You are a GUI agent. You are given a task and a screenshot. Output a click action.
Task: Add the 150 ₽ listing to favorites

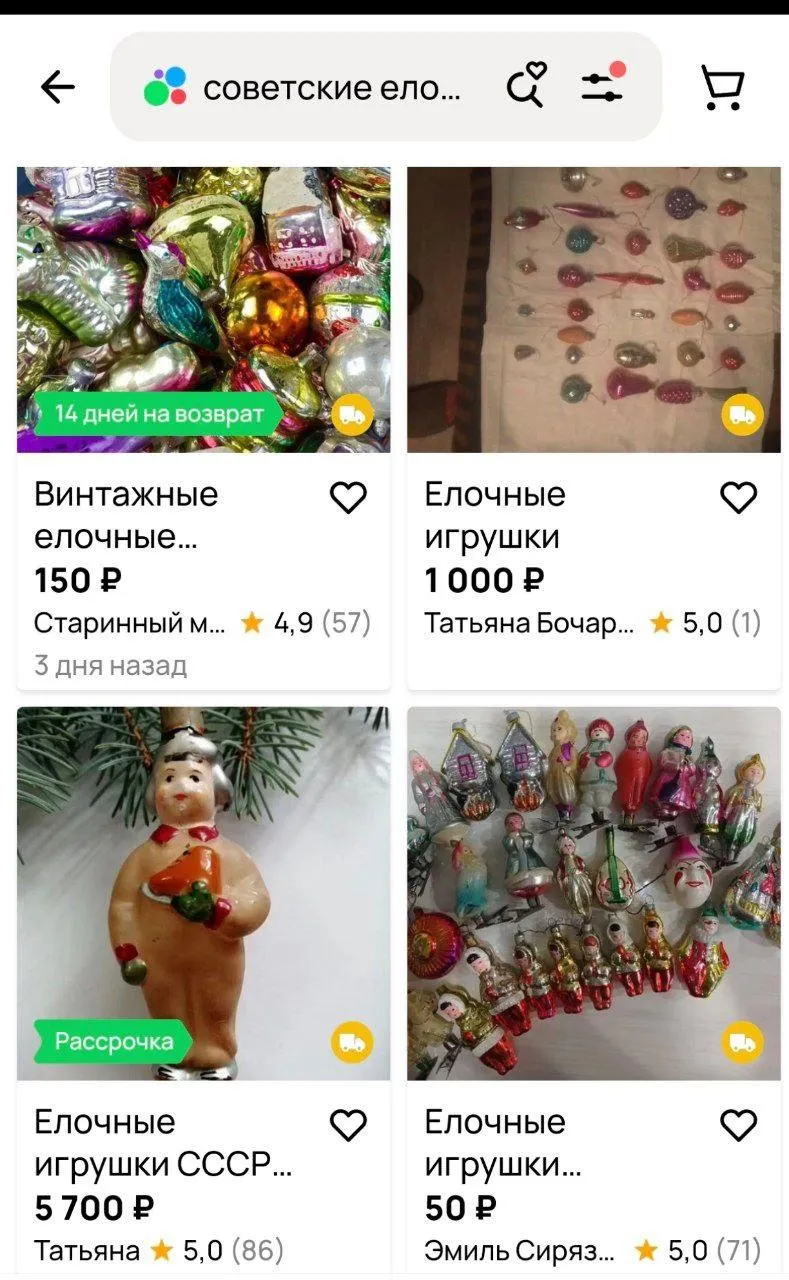(348, 497)
